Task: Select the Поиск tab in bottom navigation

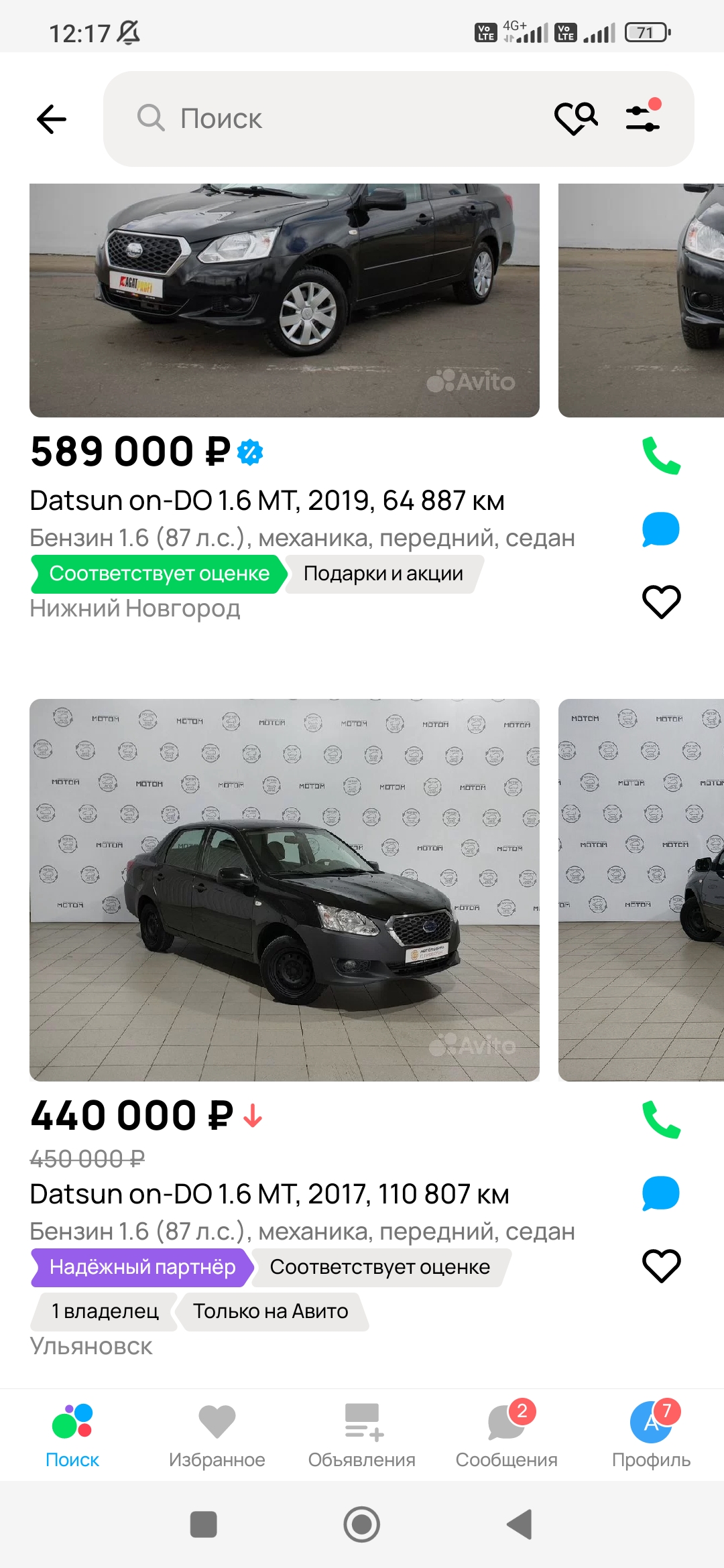Action: 72,1436
